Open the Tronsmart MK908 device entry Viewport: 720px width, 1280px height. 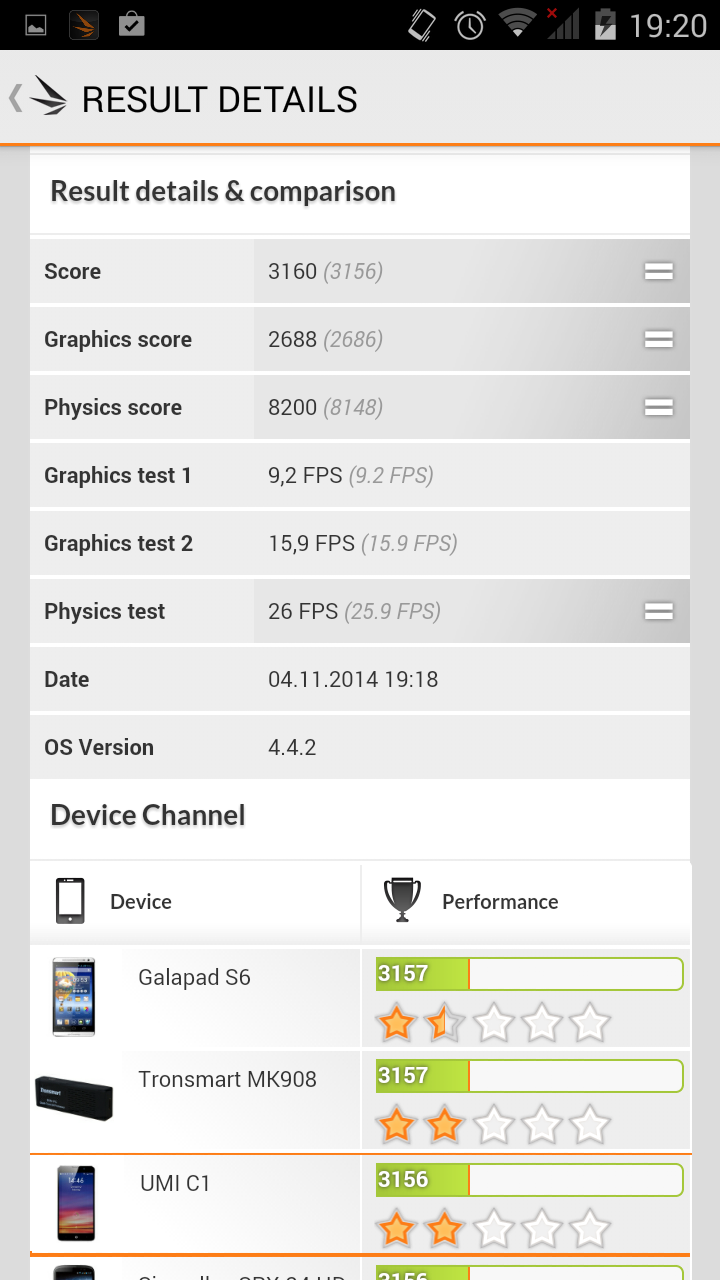pos(360,1099)
